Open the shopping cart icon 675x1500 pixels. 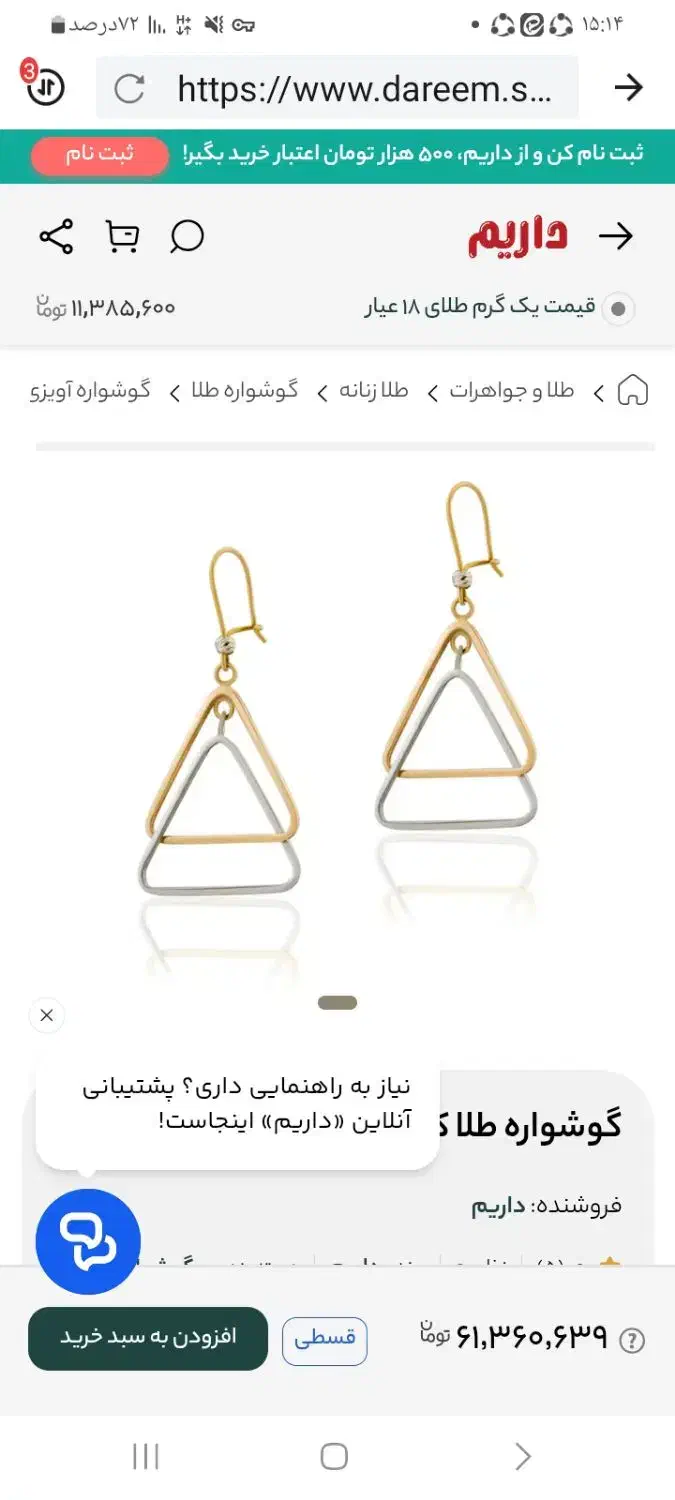[x=122, y=237]
